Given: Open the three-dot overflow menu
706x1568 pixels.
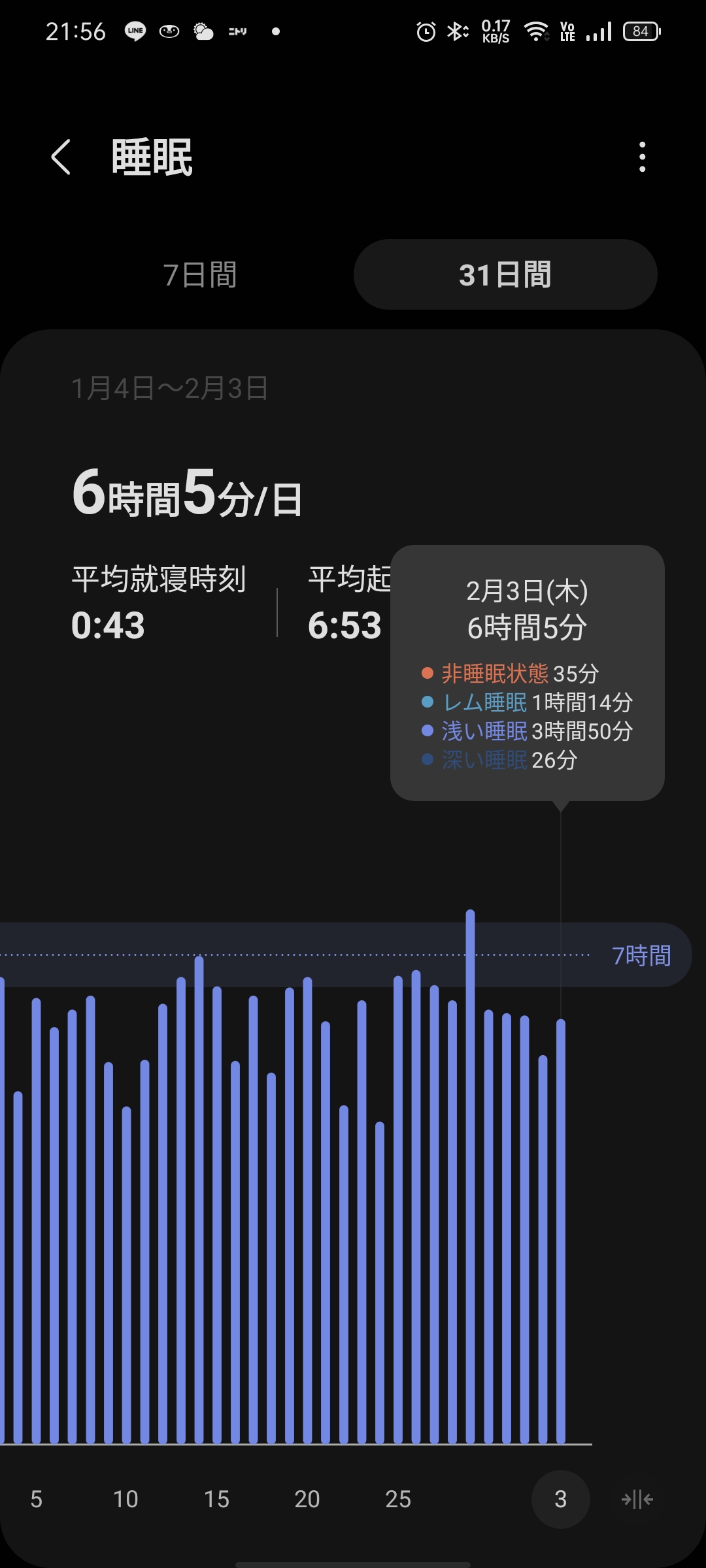Looking at the screenshot, I should (x=642, y=157).
